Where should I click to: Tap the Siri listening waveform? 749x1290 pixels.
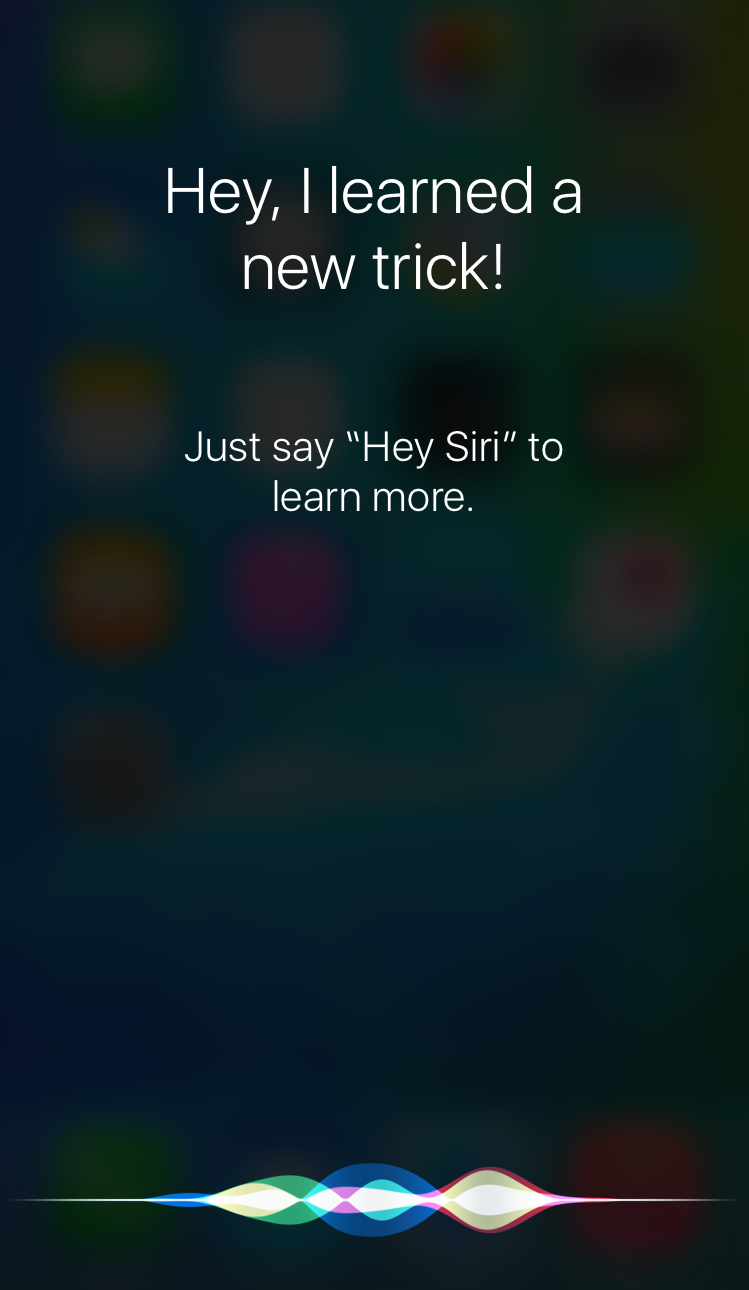click(374, 1199)
